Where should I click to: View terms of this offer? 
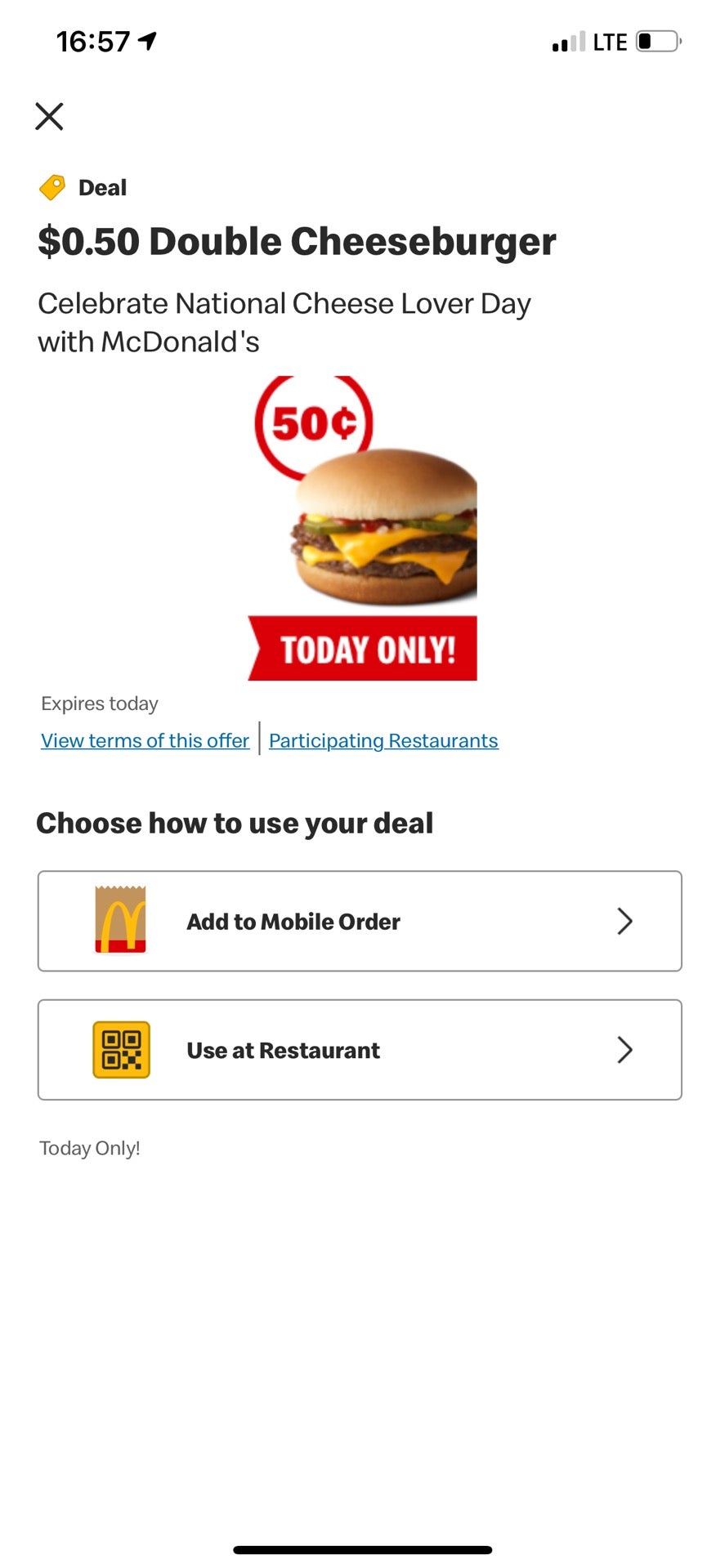point(145,740)
